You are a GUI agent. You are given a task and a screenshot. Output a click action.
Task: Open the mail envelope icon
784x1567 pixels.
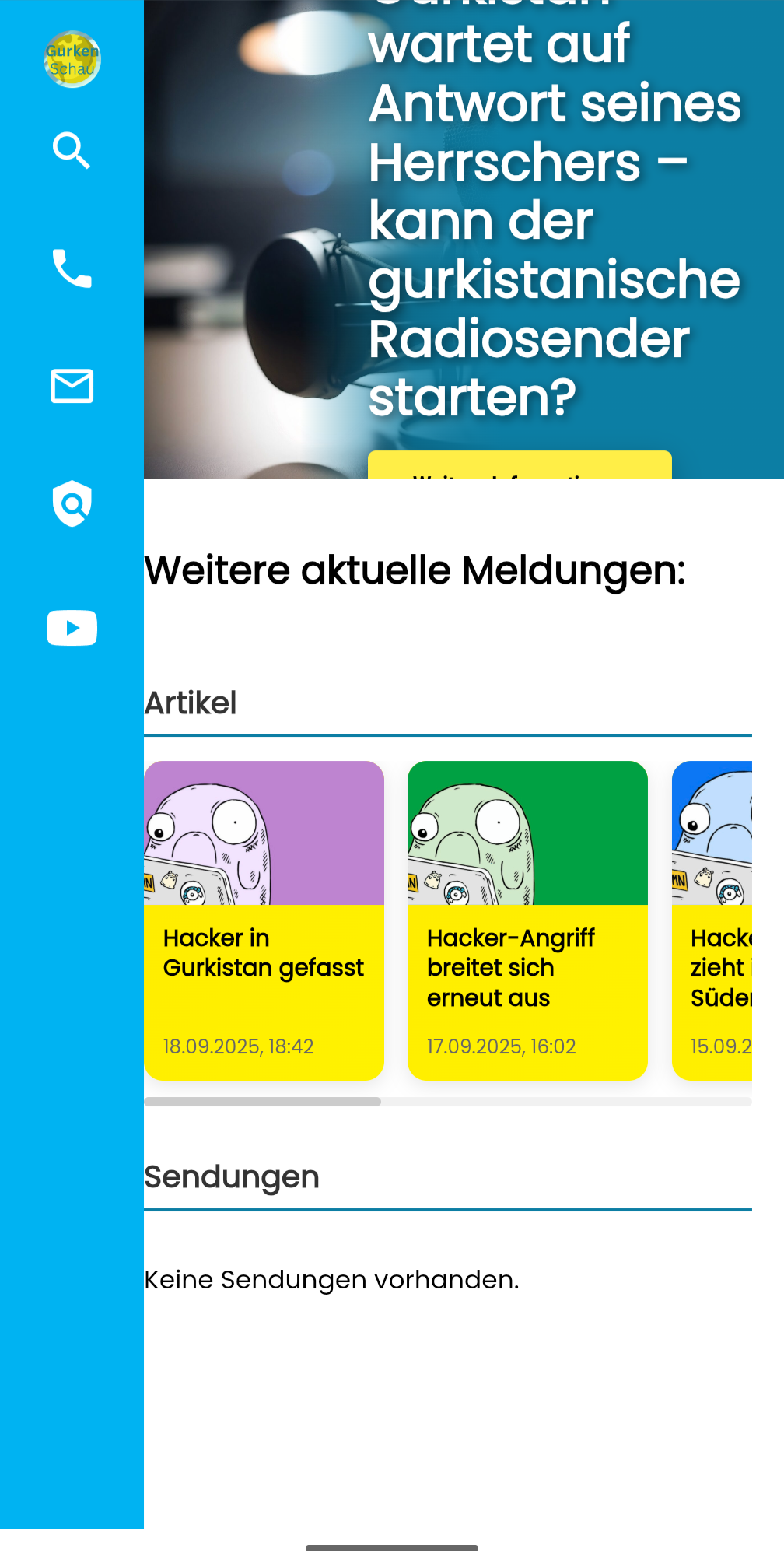coord(72,386)
